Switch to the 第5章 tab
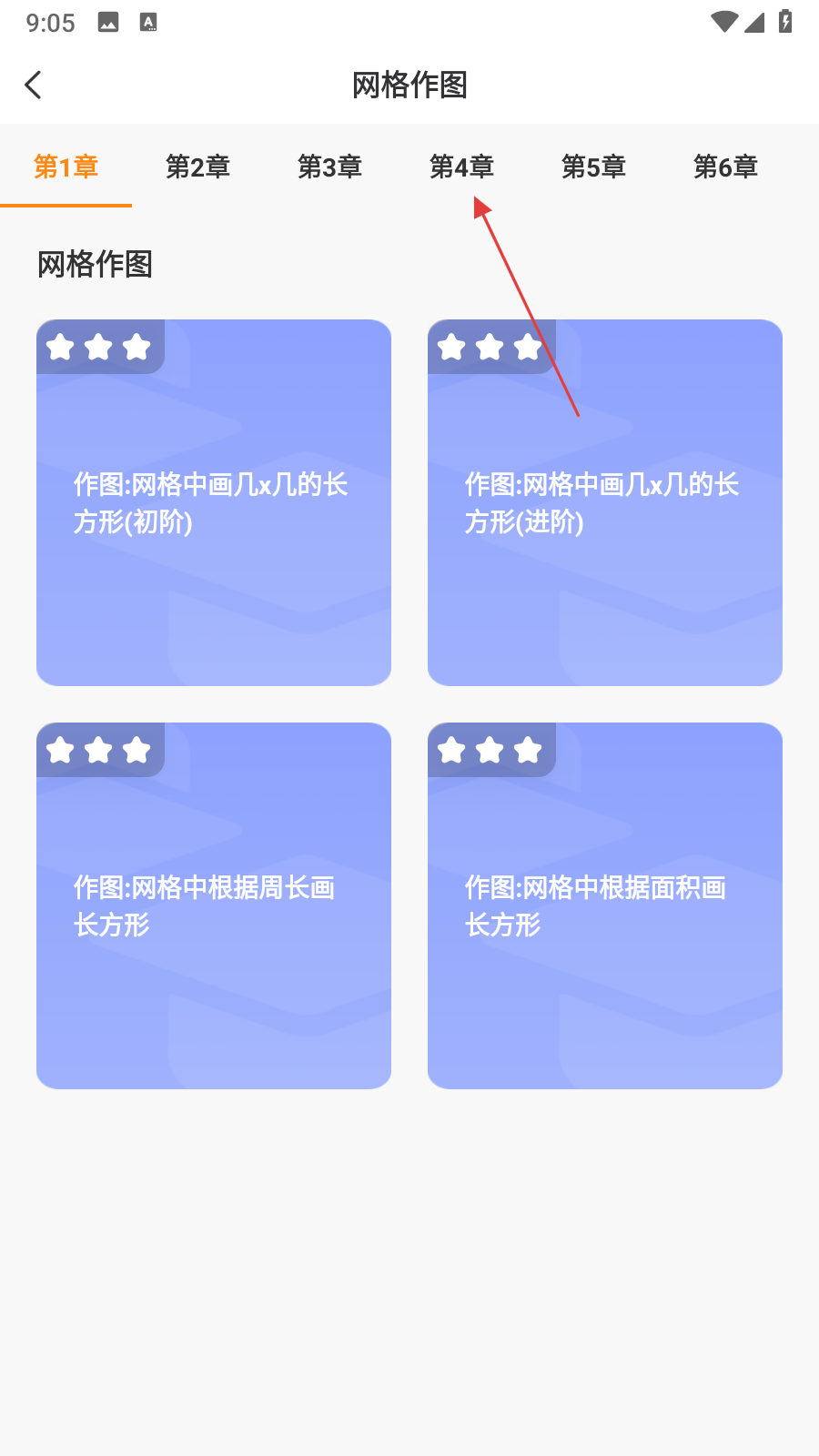The image size is (819, 1456). pos(593,167)
